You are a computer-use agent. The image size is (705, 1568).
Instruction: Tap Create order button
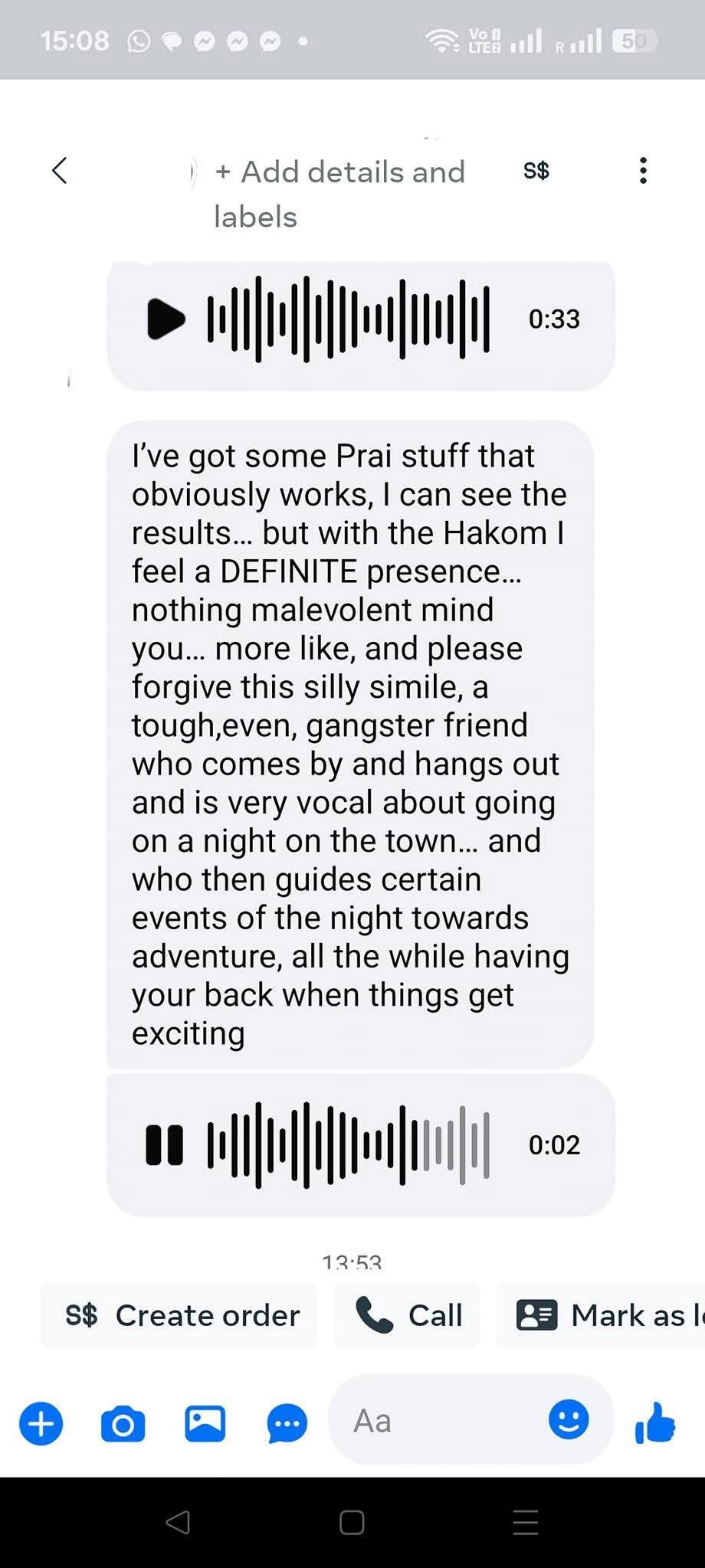(180, 1315)
